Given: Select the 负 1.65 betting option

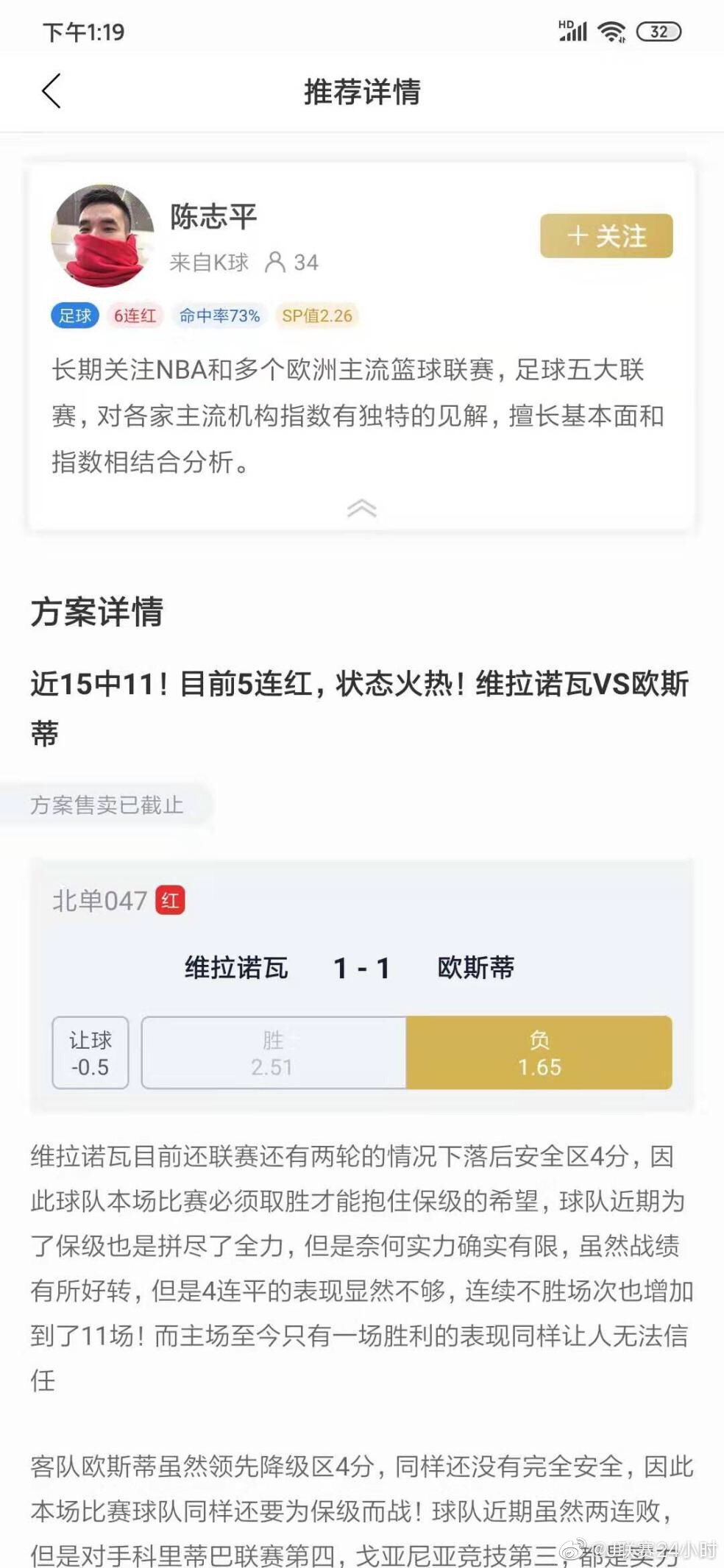Looking at the screenshot, I should coord(541,1053).
